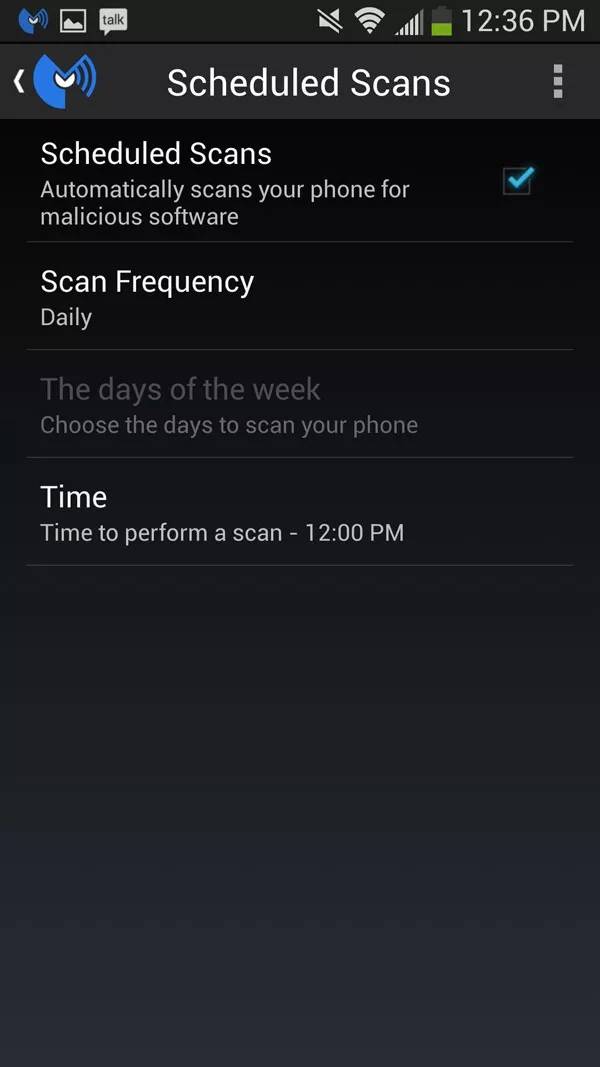Go back via the Malwarebytes logo arrow
Viewport: 600px width, 1067px height.
(x=54, y=82)
